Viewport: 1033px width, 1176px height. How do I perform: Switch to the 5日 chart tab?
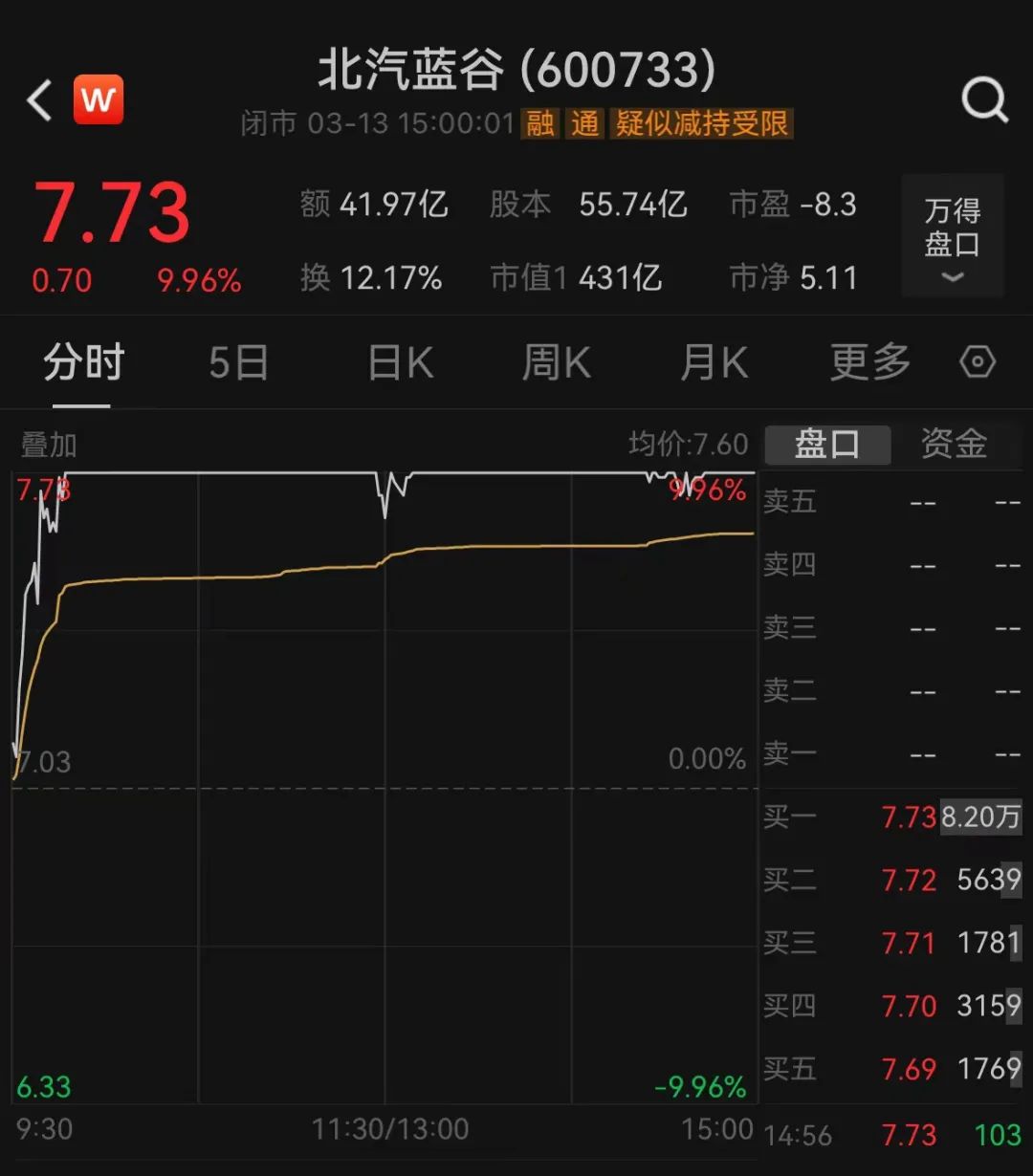click(x=238, y=363)
